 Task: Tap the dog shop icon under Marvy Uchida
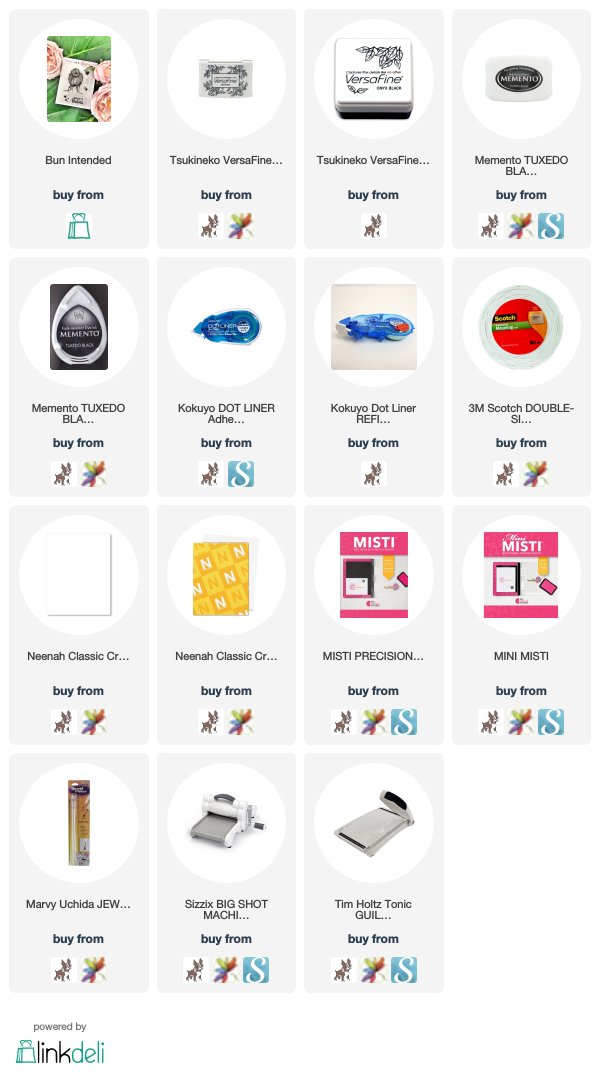(x=64, y=970)
